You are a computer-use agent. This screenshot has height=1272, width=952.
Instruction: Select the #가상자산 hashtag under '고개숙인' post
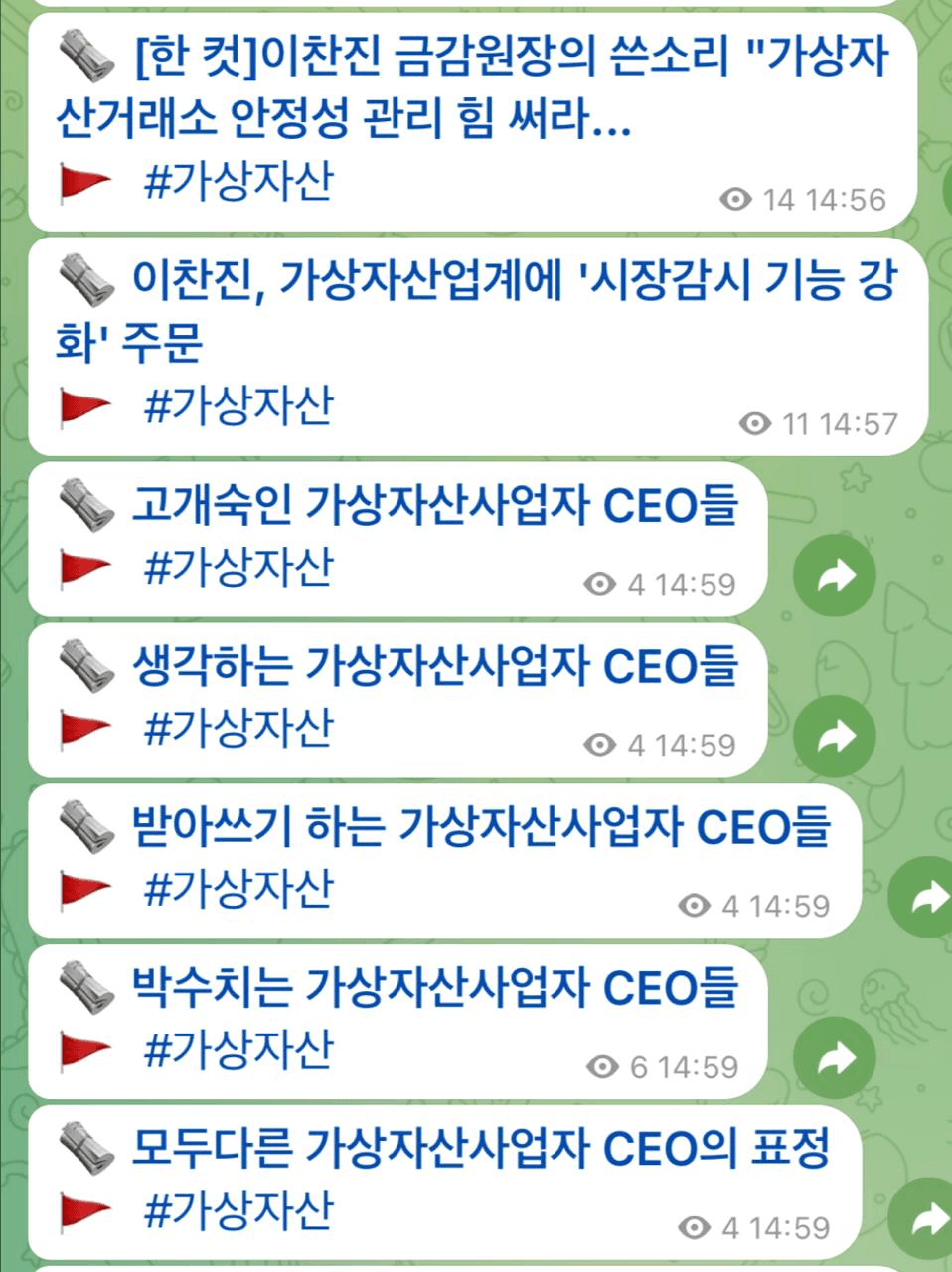pyautogui.click(x=238, y=567)
